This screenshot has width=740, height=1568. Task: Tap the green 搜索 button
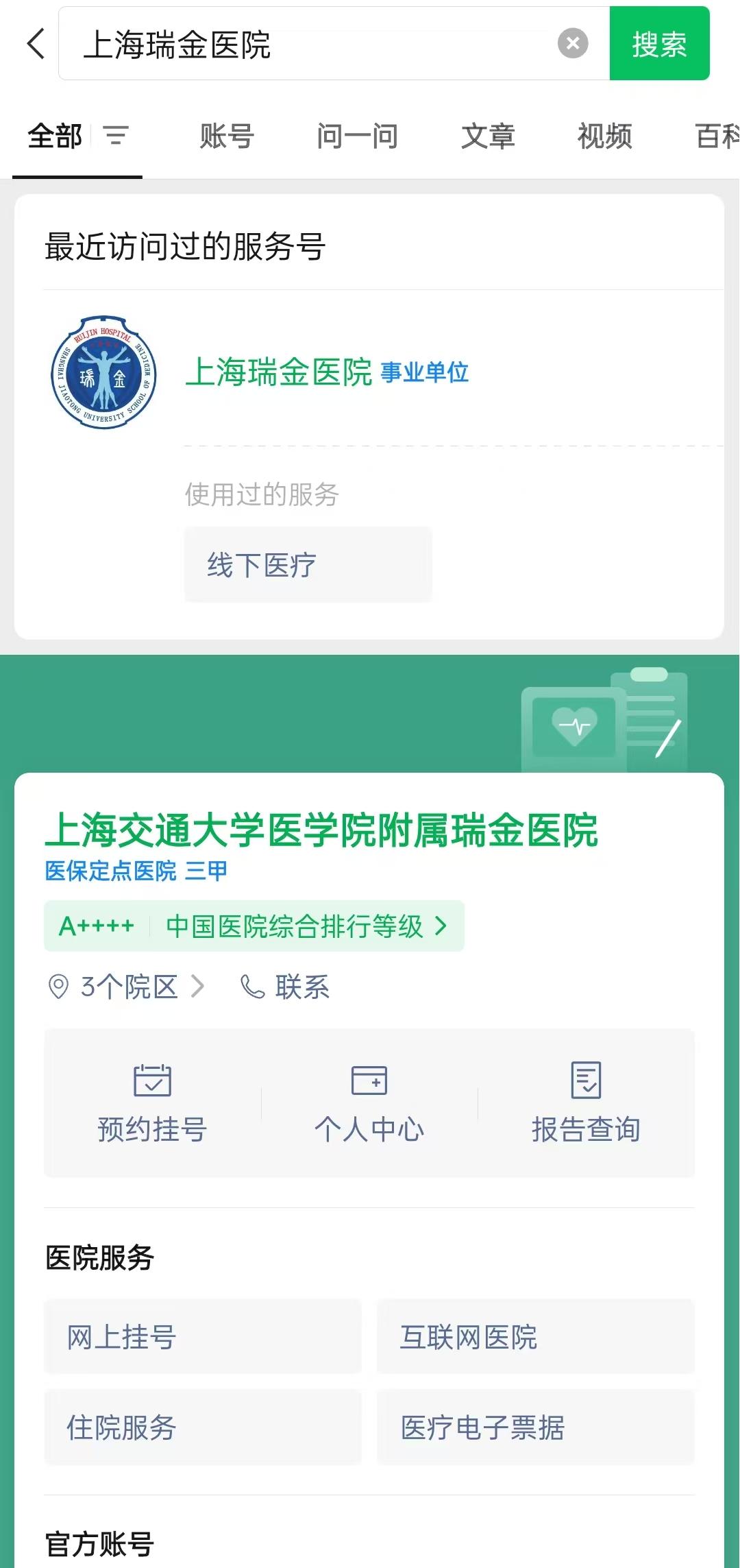click(659, 44)
